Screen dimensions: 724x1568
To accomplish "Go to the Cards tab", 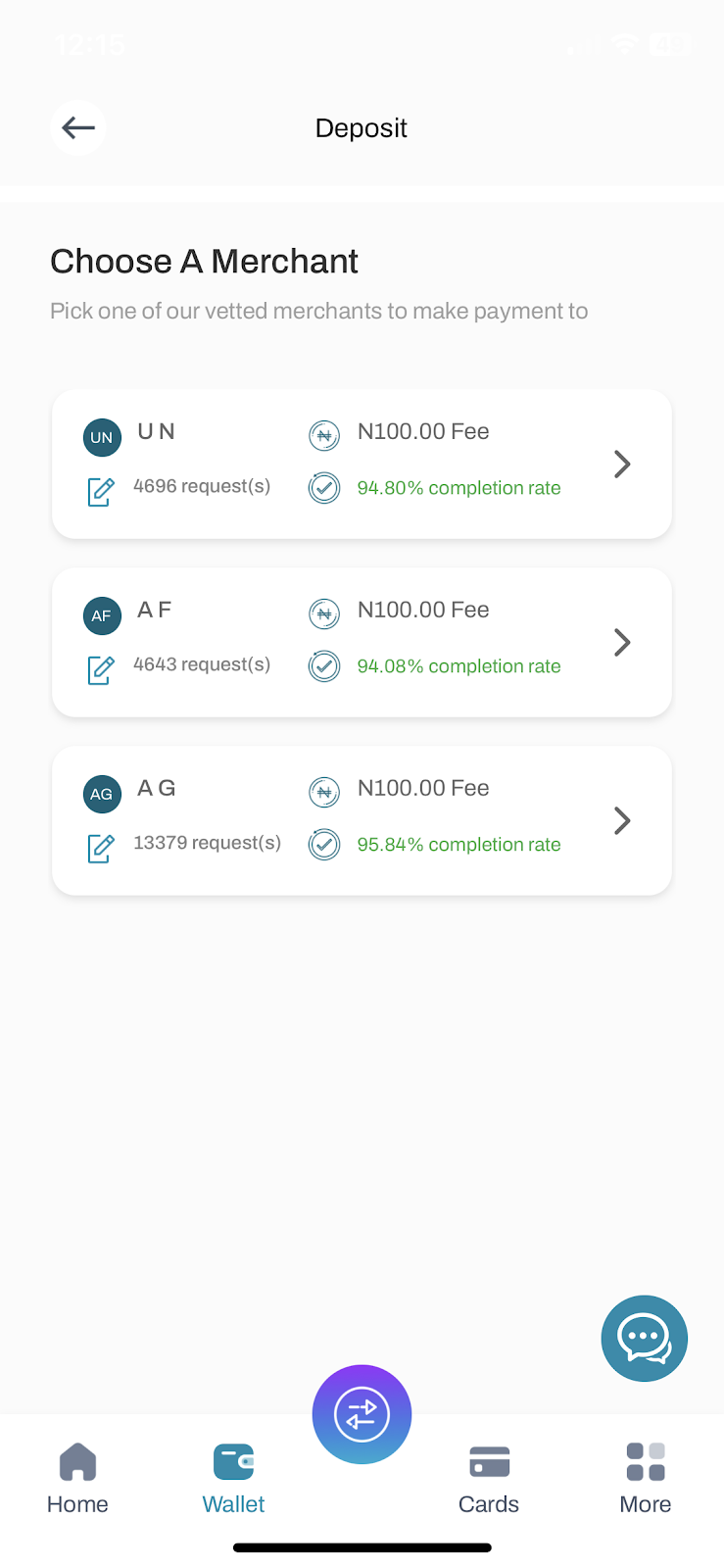I will [489, 1479].
